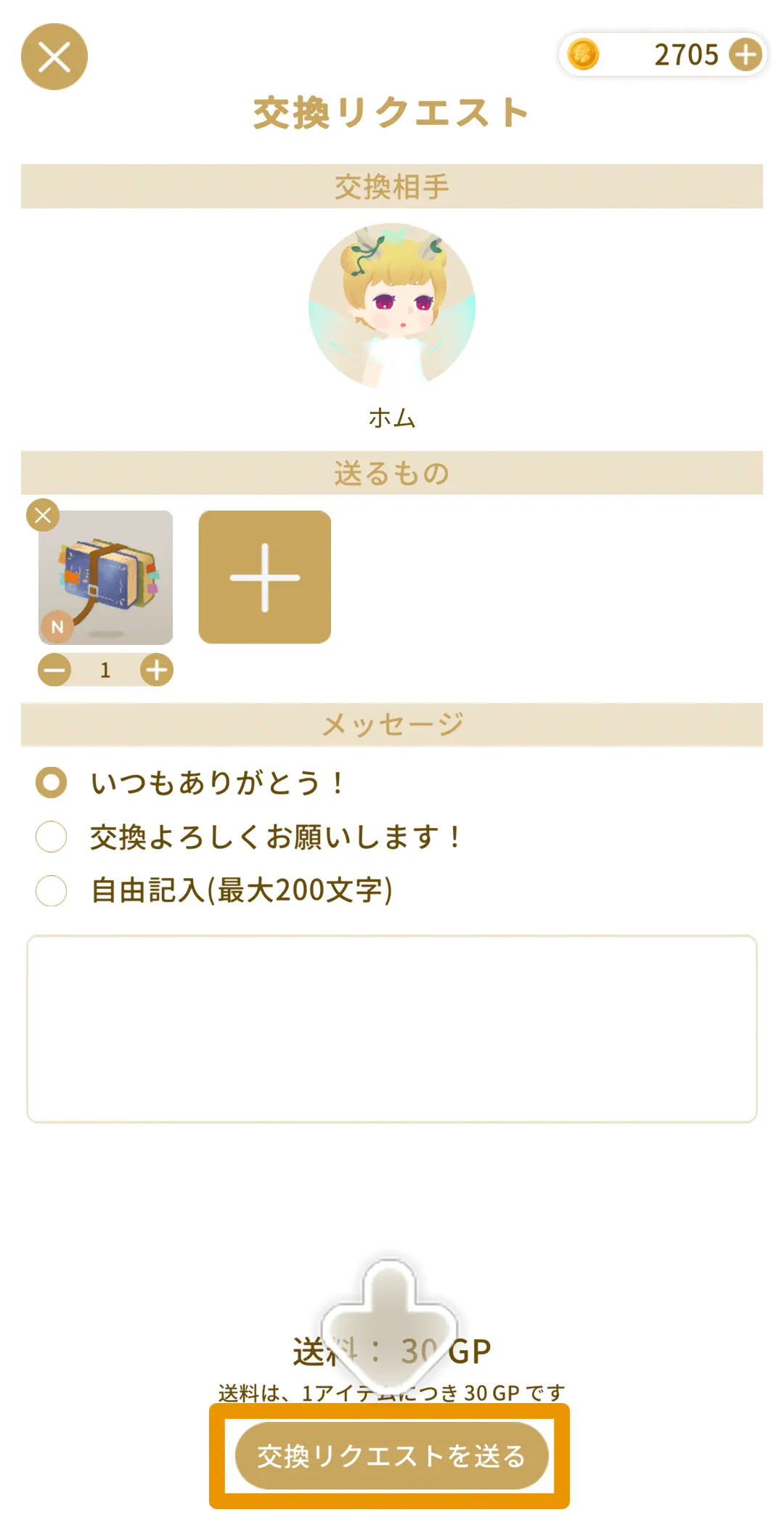Image resolution: width=784 pixels, height=1528 pixels.
Task: Focus the free-entry message text box
Action: (392, 1028)
